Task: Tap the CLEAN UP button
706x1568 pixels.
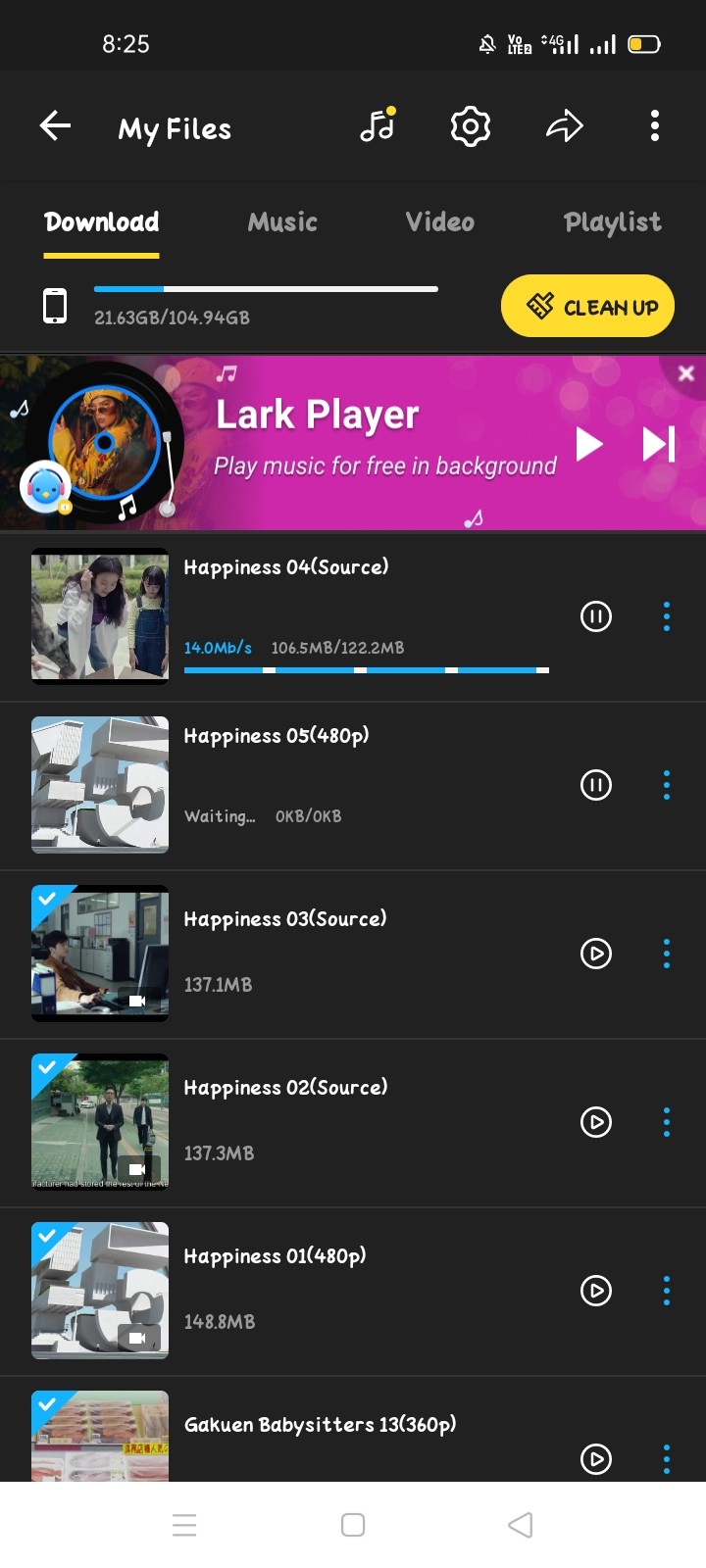Action: [587, 306]
